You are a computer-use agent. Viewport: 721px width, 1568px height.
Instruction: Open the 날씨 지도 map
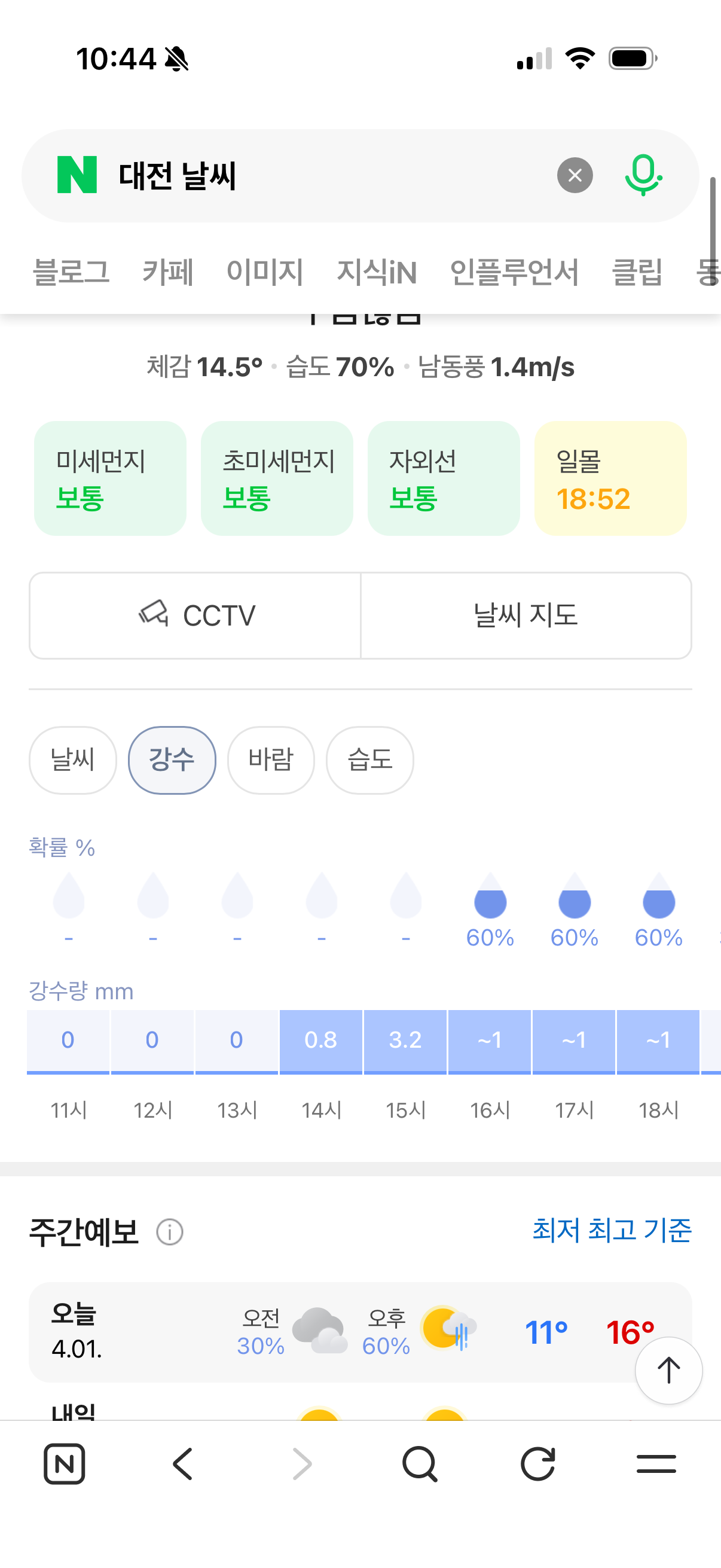[526, 615]
